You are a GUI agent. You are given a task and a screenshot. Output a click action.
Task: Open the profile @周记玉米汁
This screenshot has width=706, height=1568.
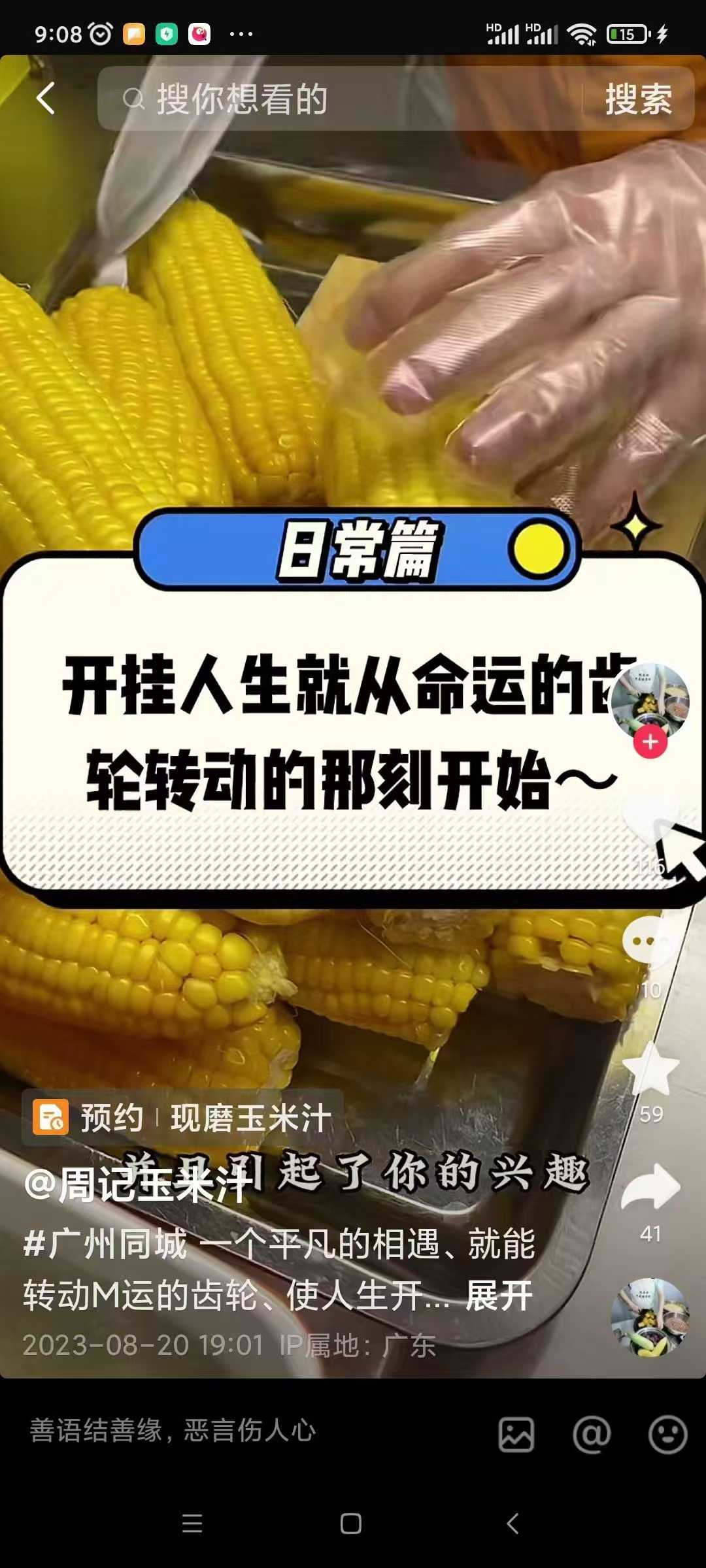pos(137,1184)
